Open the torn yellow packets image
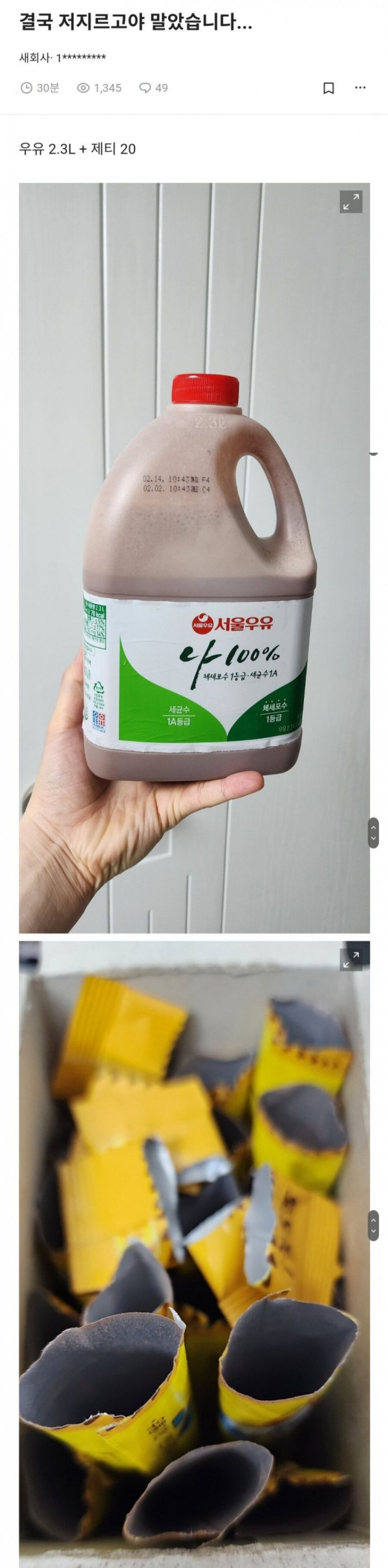This screenshot has width=388, height=1568. point(194,1260)
